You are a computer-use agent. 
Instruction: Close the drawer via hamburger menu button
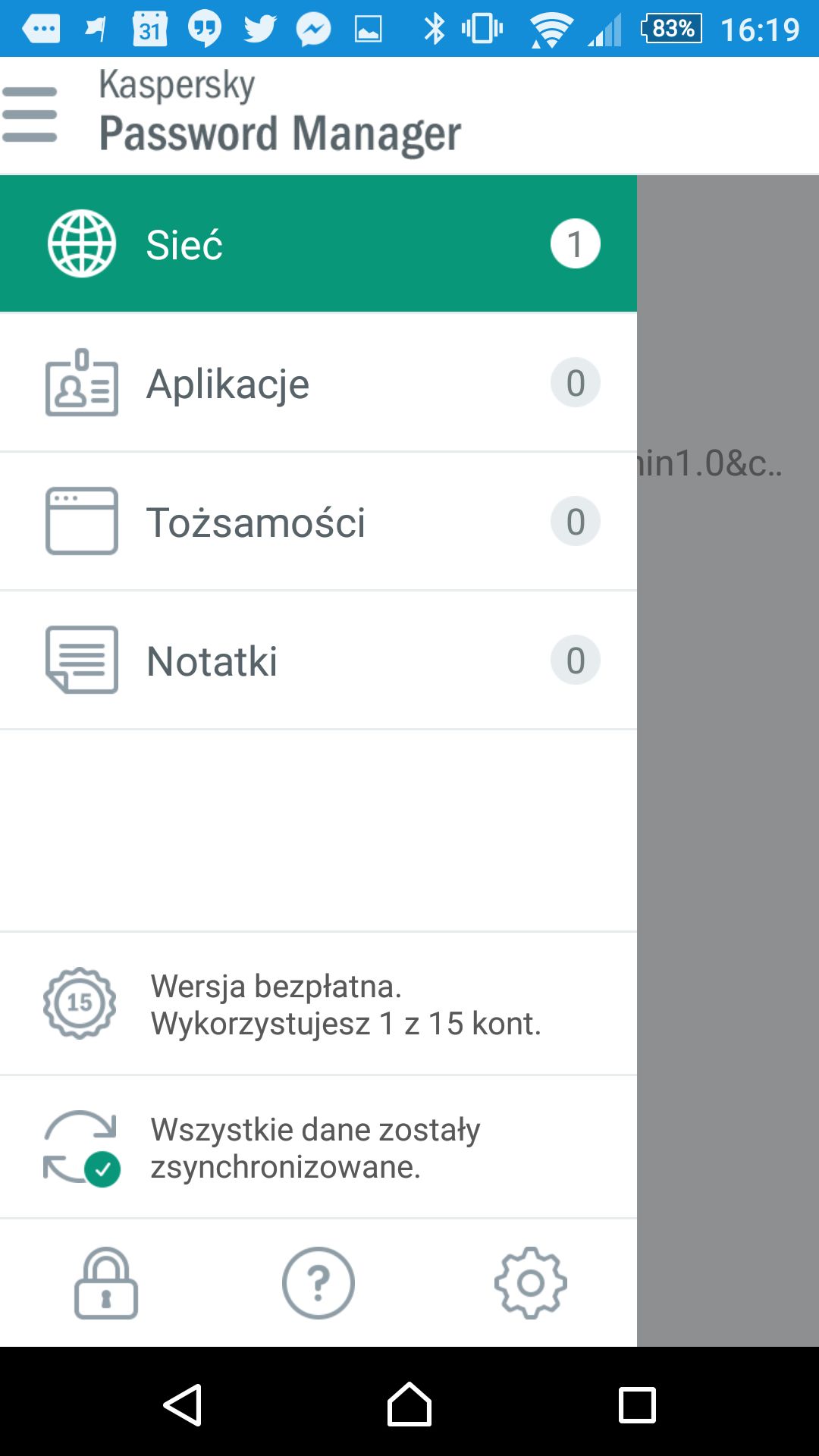pos(30,115)
